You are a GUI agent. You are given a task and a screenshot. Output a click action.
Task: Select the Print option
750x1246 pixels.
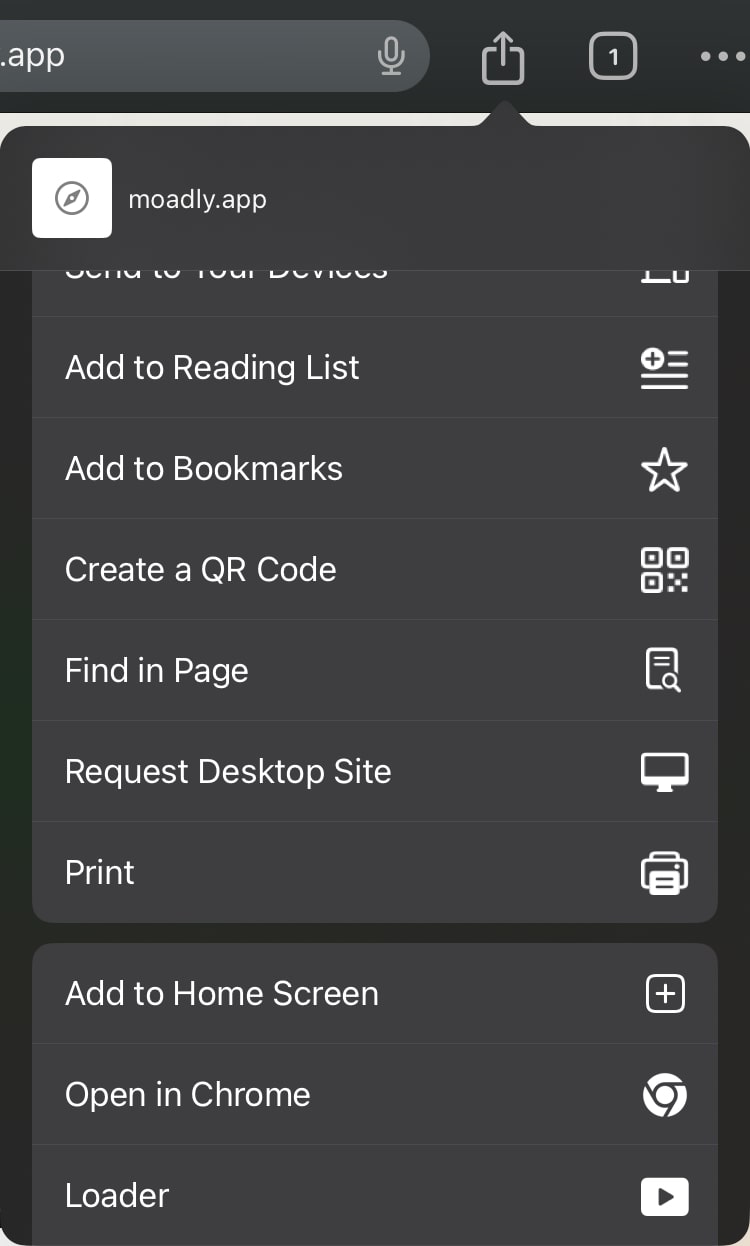coord(375,873)
